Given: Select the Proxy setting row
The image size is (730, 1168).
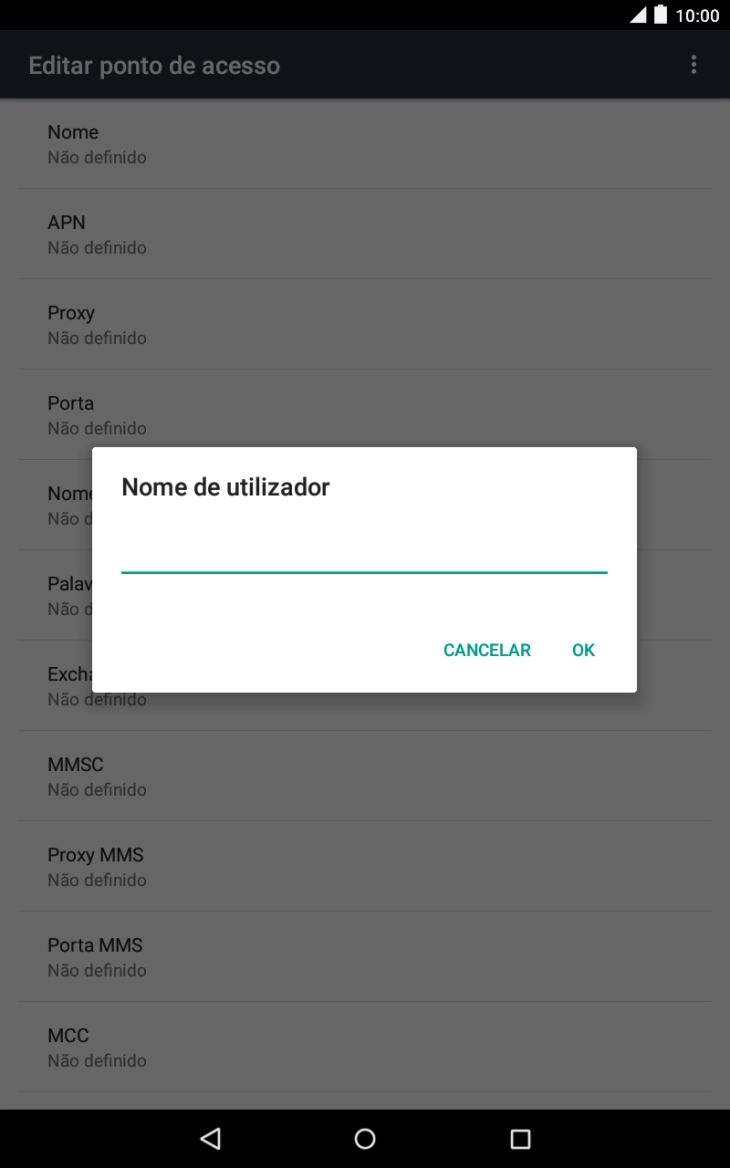Looking at the screenshot, I should 364,323.
